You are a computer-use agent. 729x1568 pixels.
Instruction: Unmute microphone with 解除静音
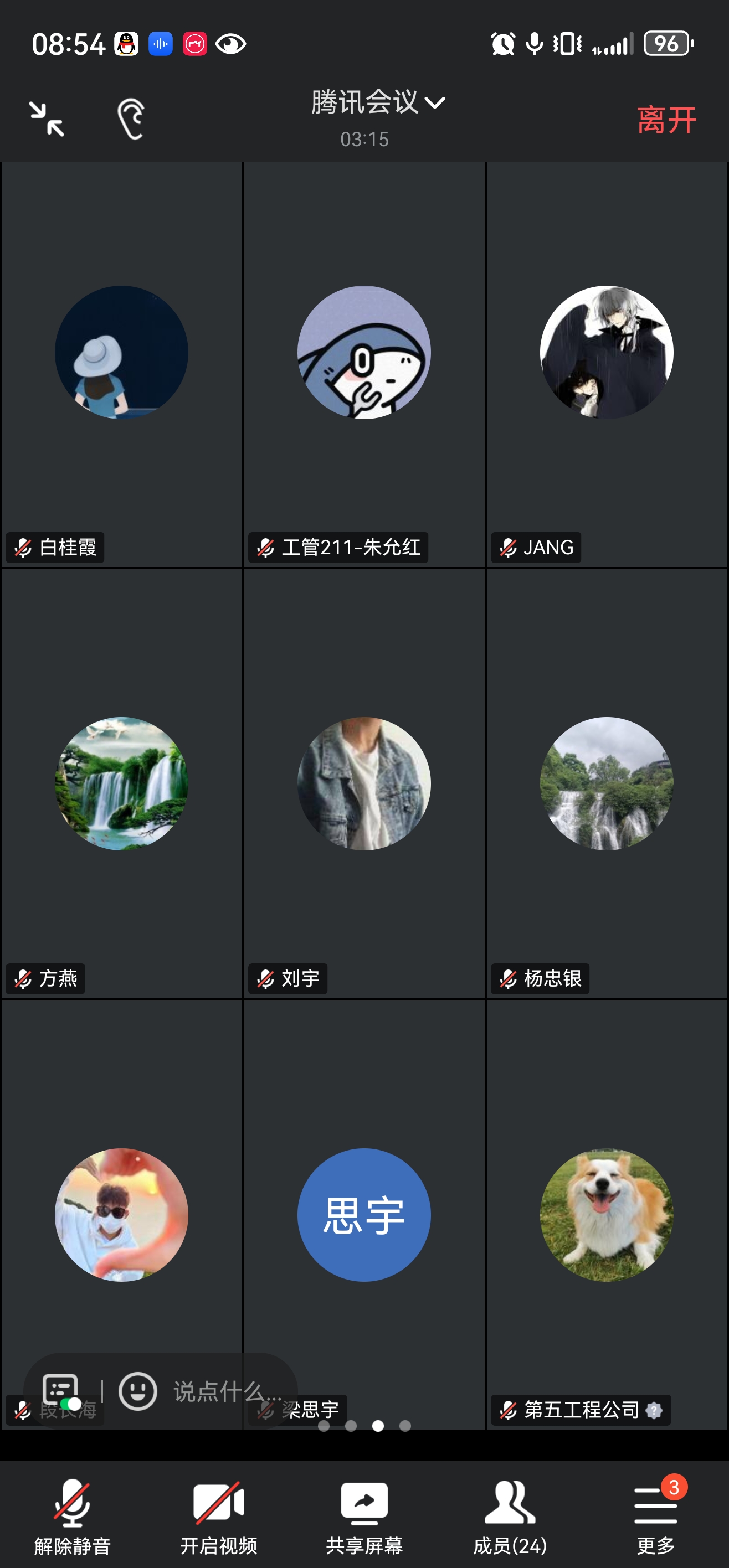click(x=73, y=1515)
